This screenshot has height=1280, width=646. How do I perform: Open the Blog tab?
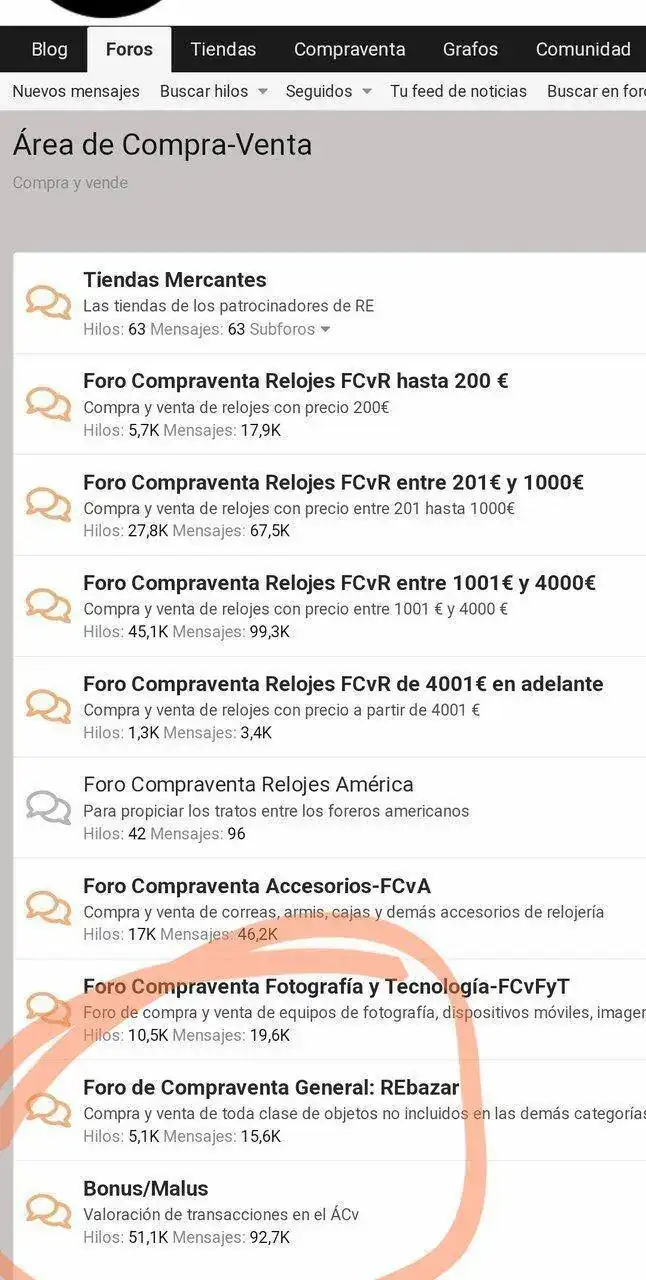click(49, 49)
